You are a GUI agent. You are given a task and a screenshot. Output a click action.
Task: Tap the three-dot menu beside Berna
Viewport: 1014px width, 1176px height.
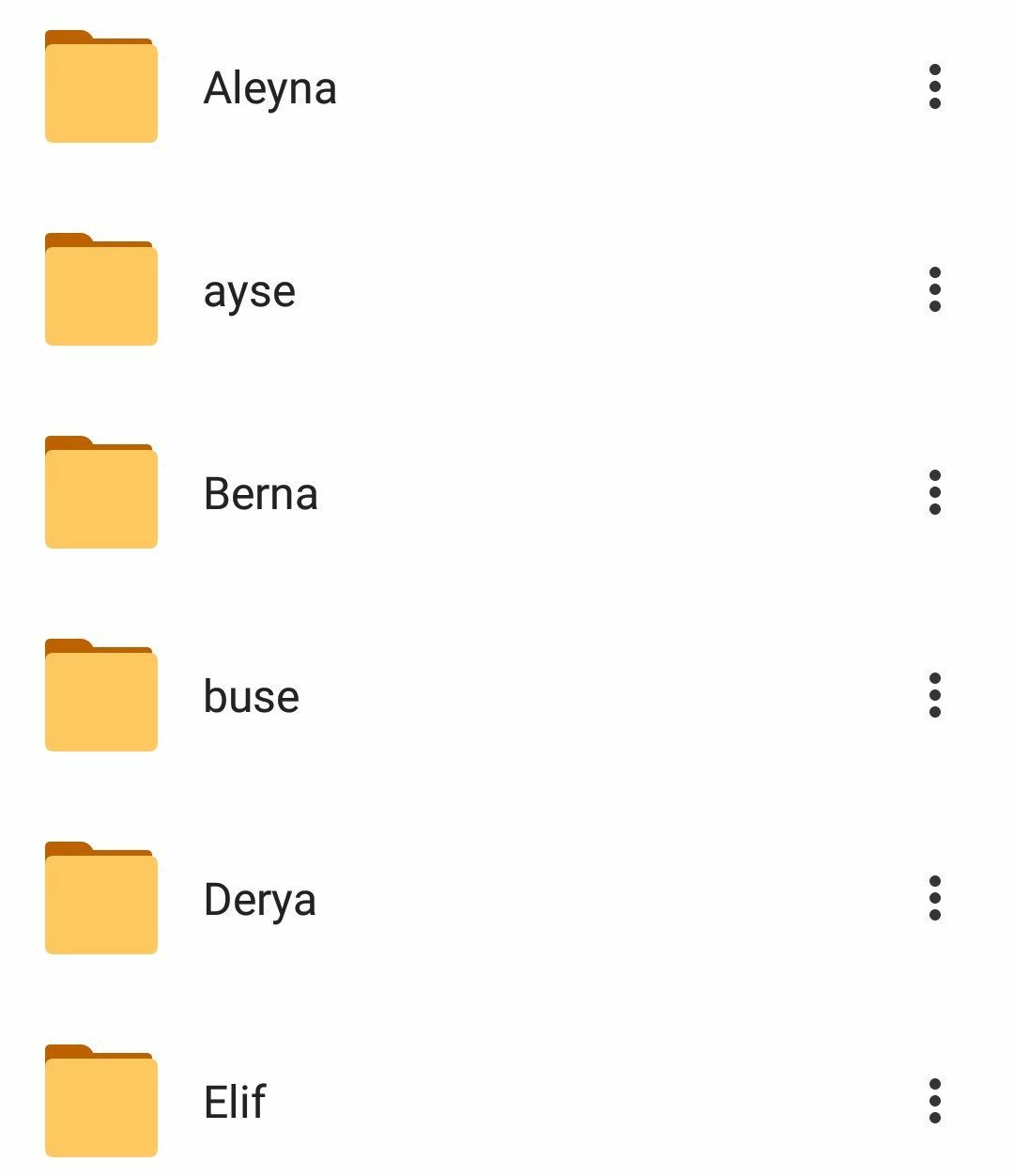(x=934, y=492)
